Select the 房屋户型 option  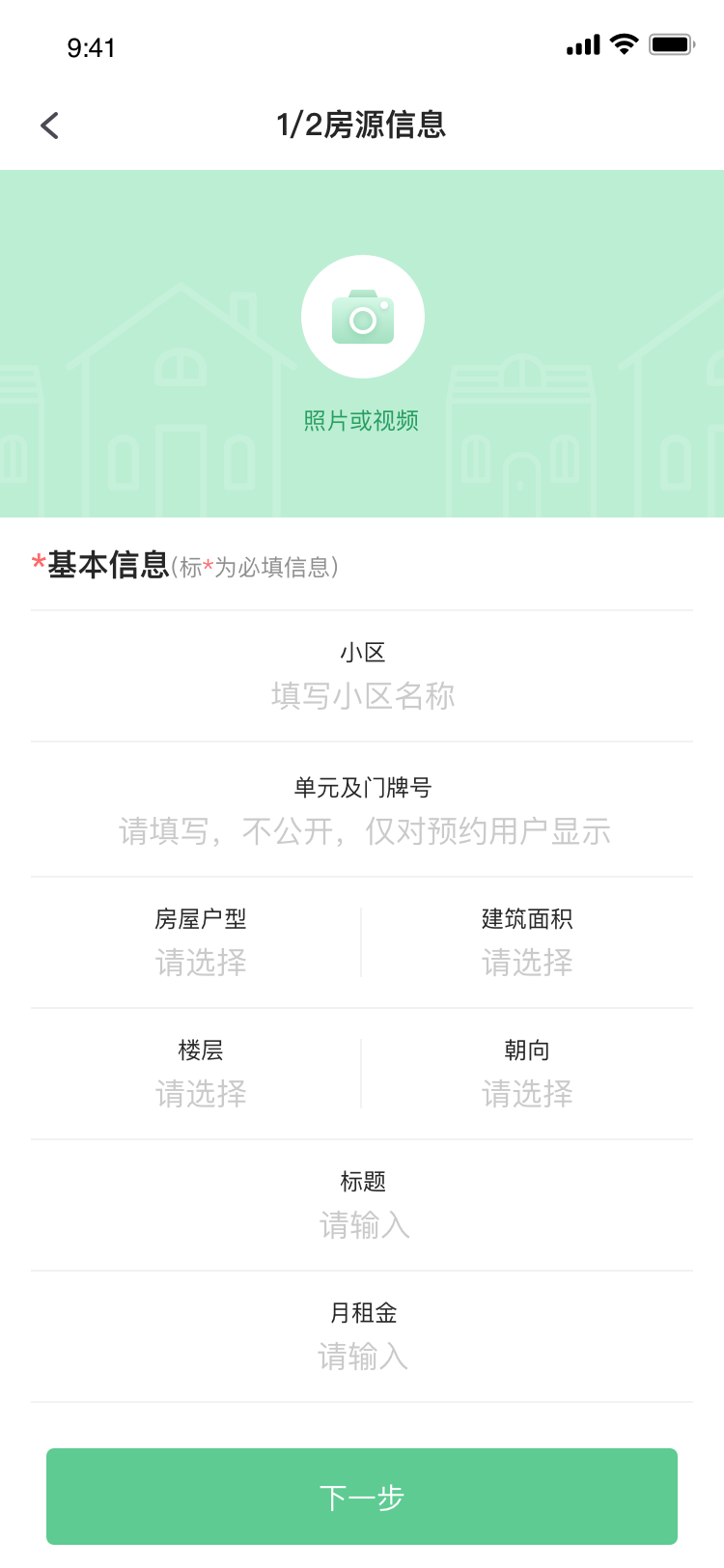[201, 962]
